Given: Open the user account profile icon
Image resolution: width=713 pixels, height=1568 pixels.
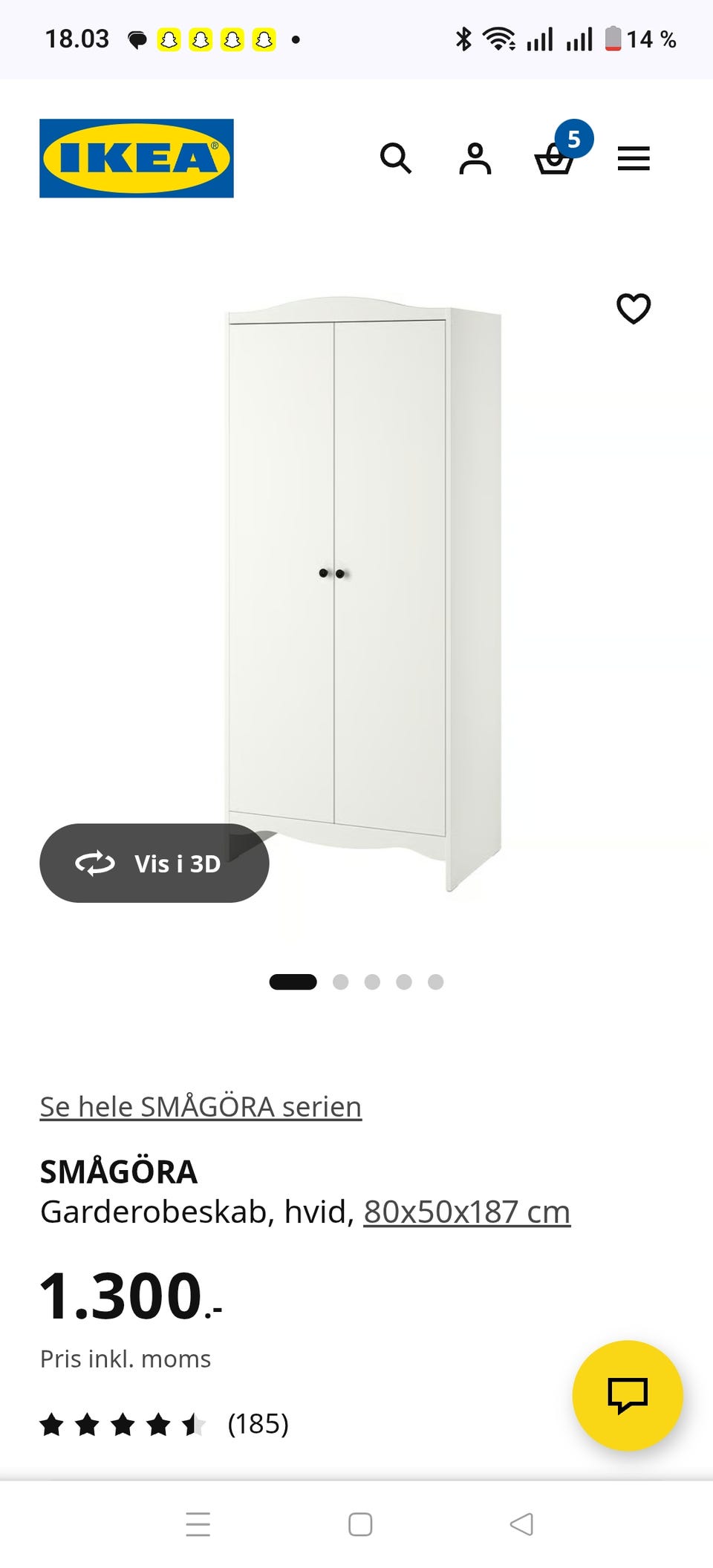Looking at the screenshot, I should pyautogui.click(x=475, y=158).
